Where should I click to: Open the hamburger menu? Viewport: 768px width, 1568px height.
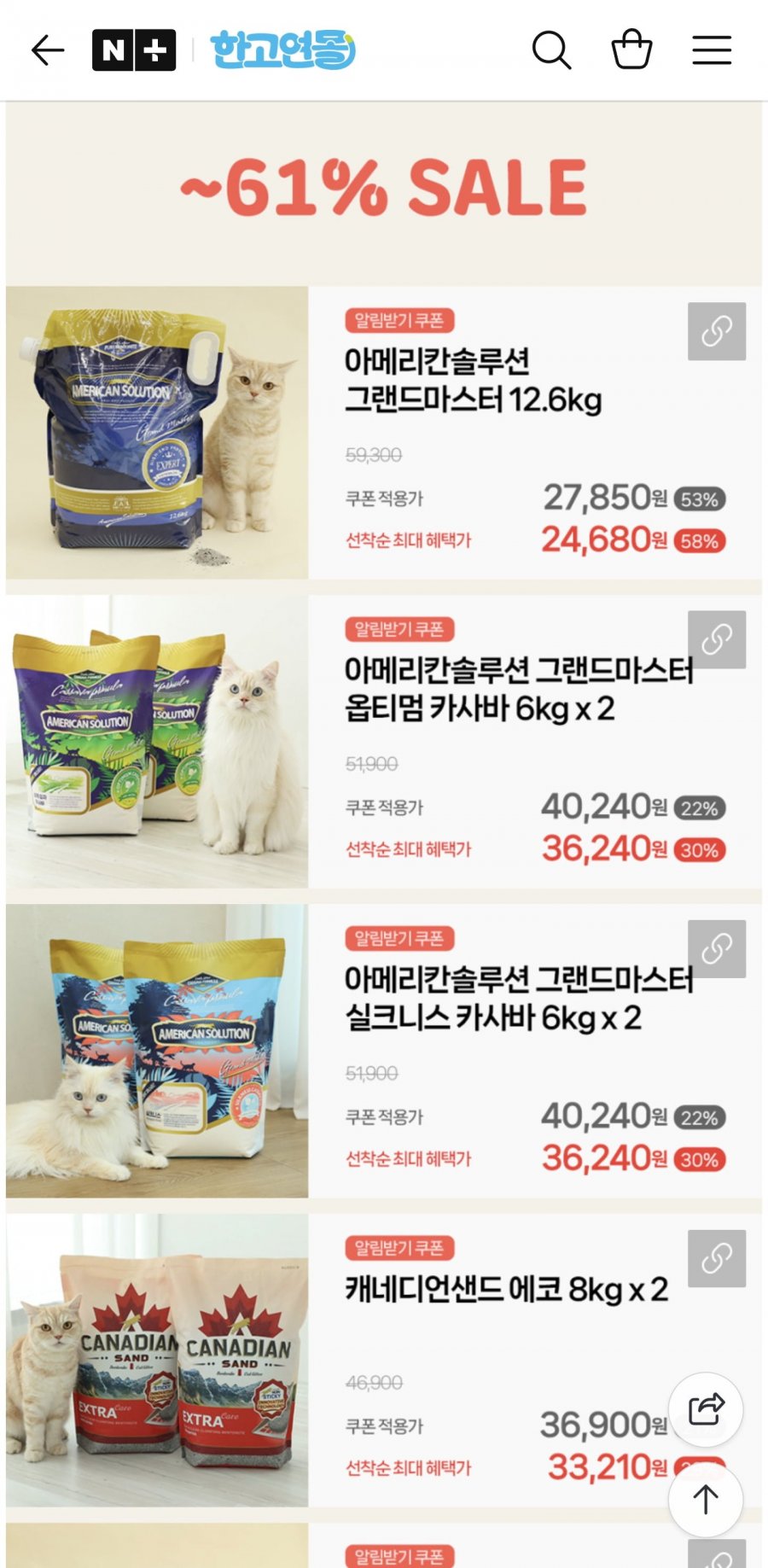coord(711,50)
